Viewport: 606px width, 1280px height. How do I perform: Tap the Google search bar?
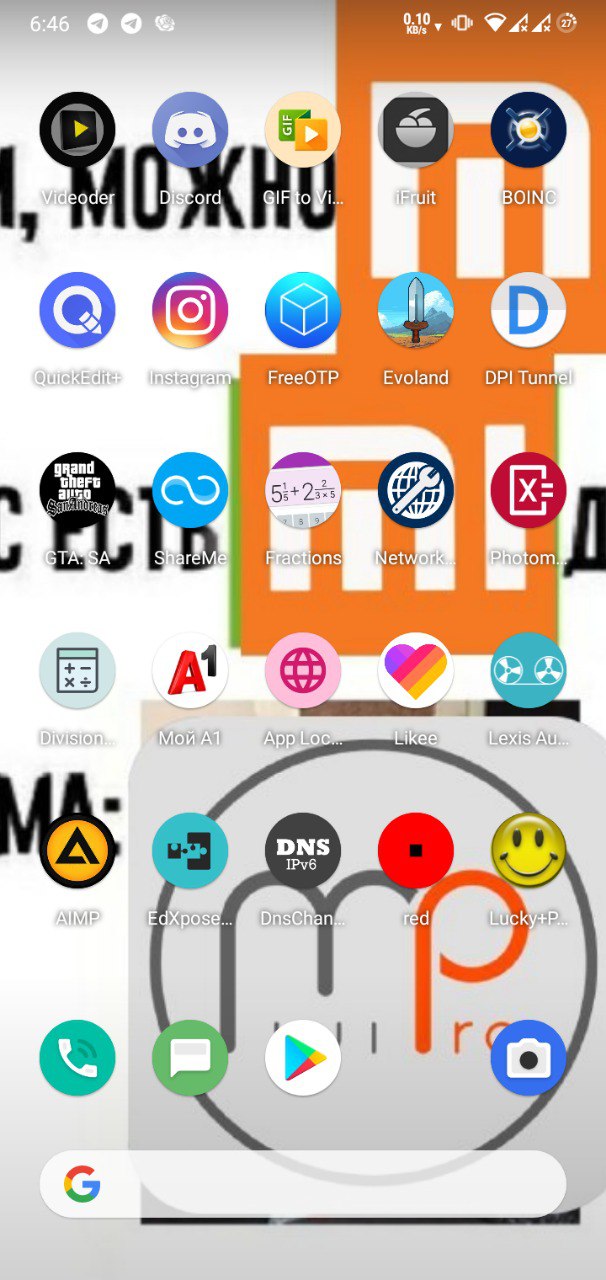[x=303, y=1184]
